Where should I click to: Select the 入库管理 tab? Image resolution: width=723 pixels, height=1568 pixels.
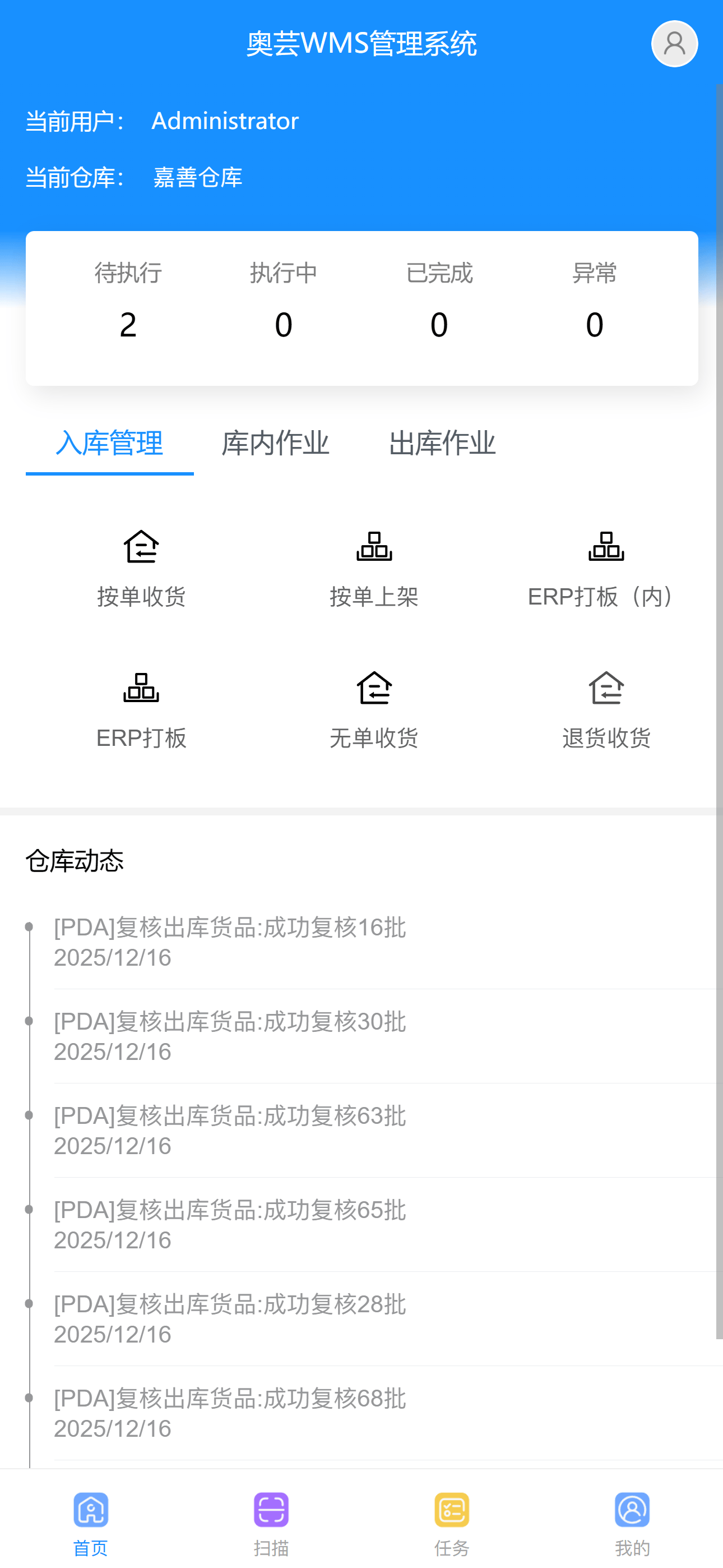[109, 443]
